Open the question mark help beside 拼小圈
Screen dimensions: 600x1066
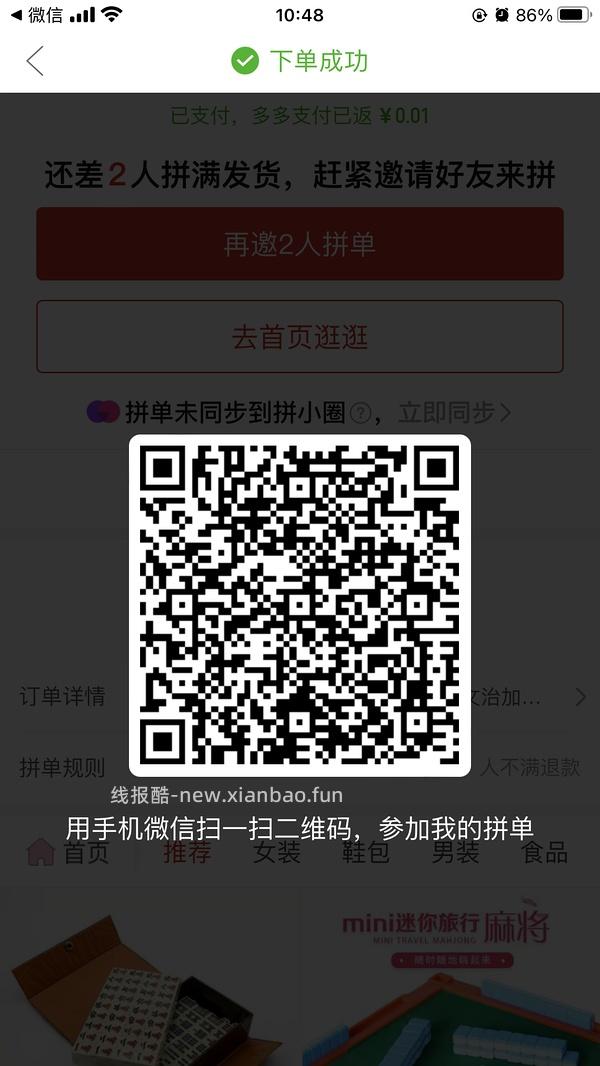tap(361, 413)
